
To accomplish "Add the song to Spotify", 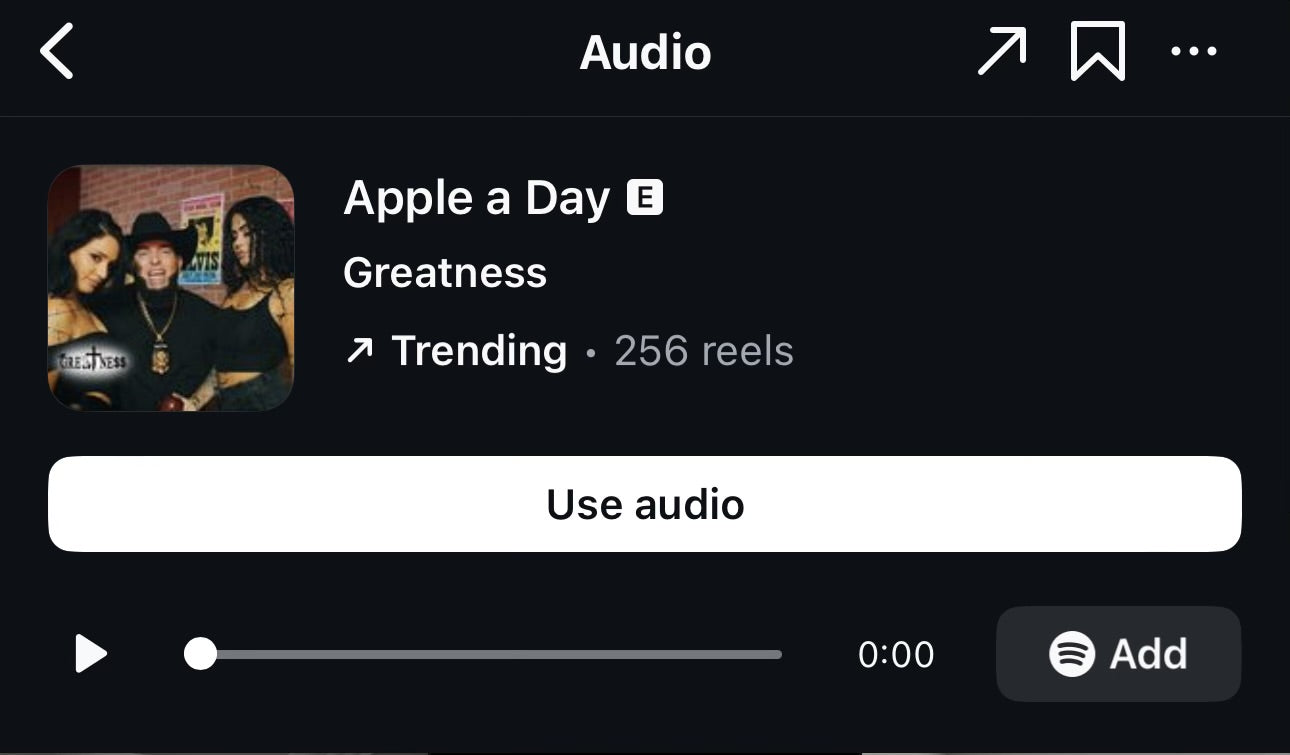I will [x=1118, y=654].
